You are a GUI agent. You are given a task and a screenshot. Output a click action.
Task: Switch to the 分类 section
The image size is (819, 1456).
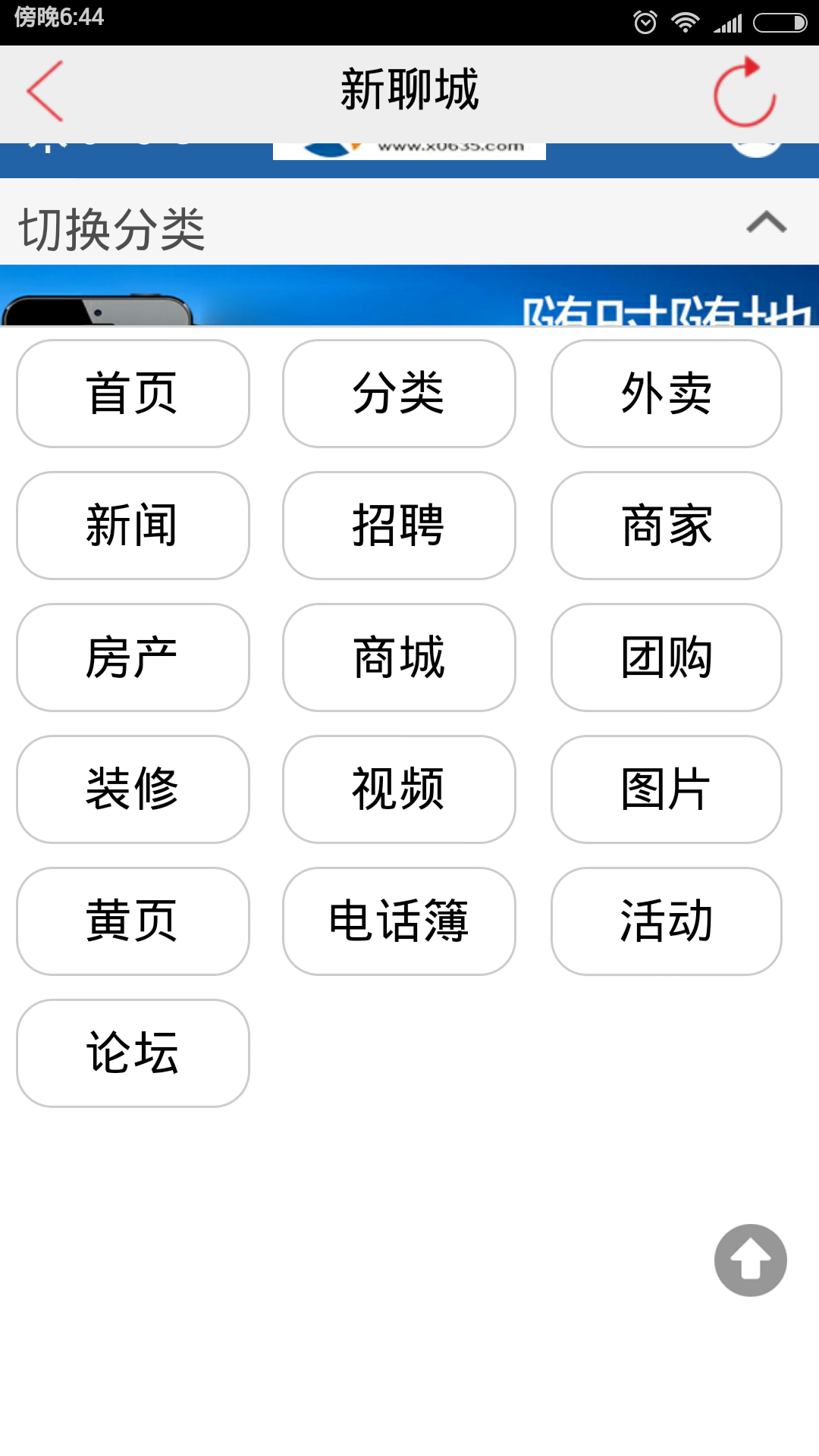399,394
